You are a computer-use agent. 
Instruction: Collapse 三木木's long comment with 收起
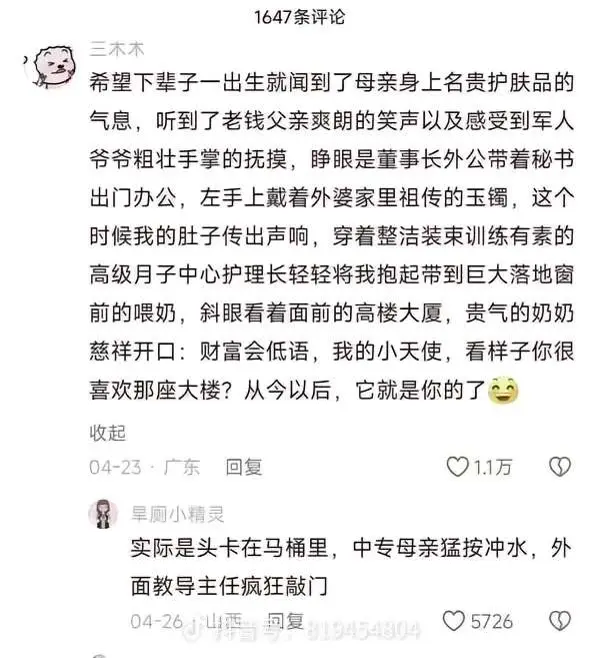click(x=108, y=432)
